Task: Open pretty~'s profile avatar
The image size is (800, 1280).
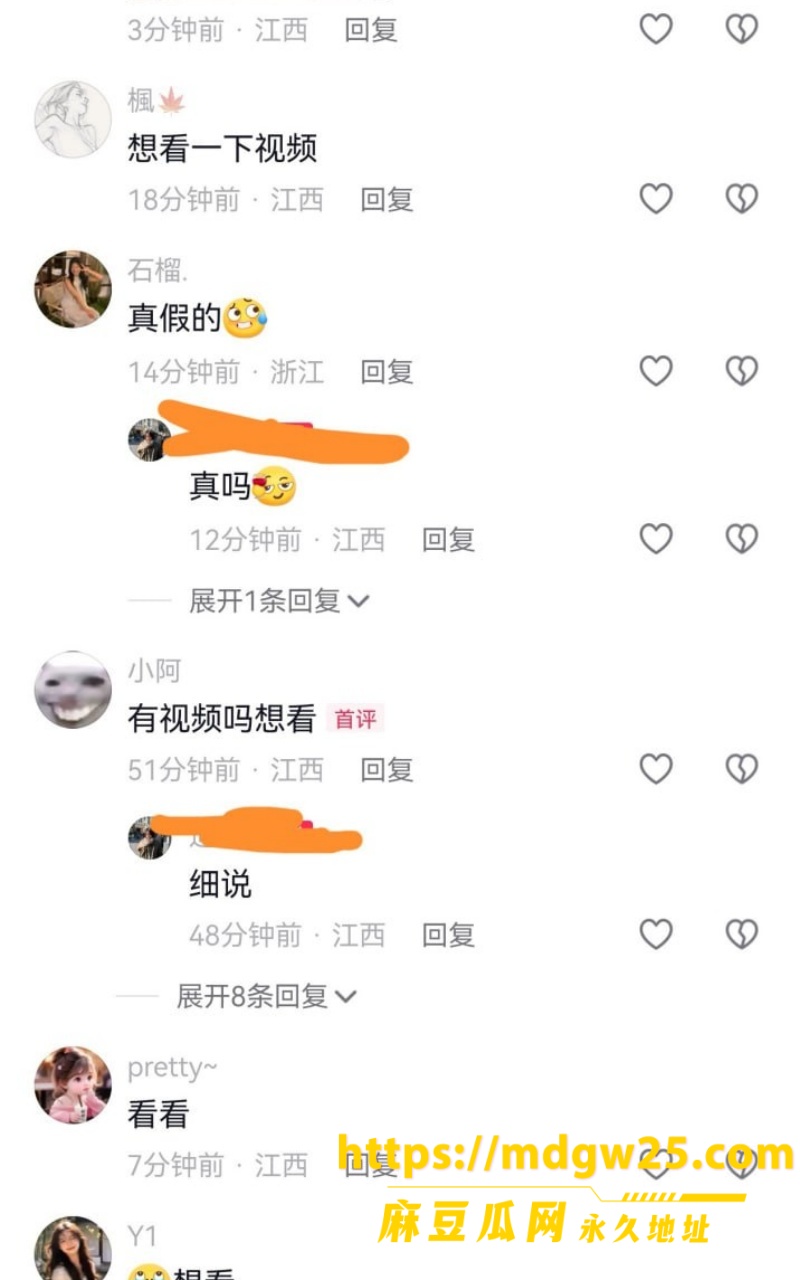Action: pos(73,1085)
